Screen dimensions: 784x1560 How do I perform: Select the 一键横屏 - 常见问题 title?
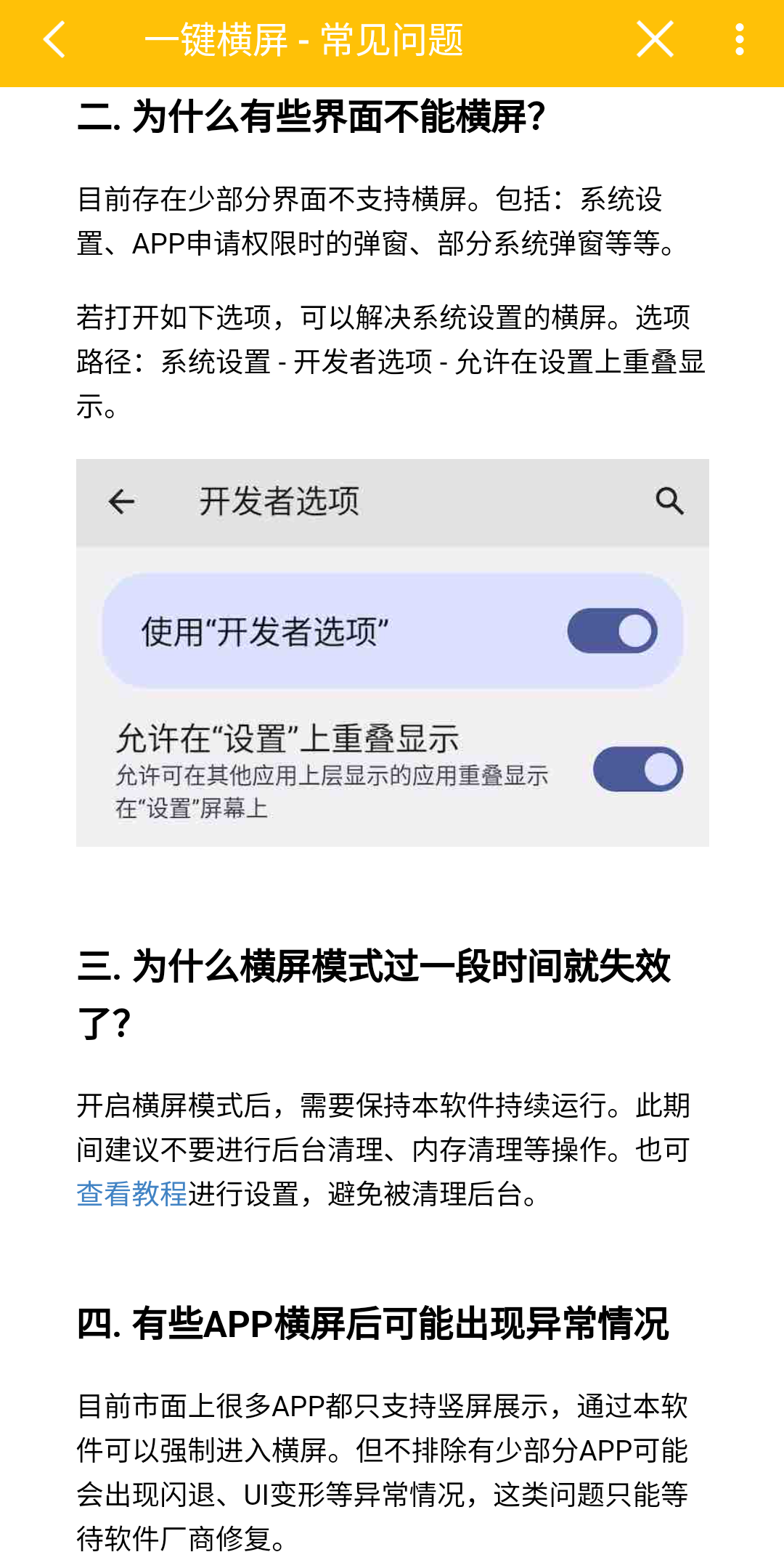click(x=305, y=41)
